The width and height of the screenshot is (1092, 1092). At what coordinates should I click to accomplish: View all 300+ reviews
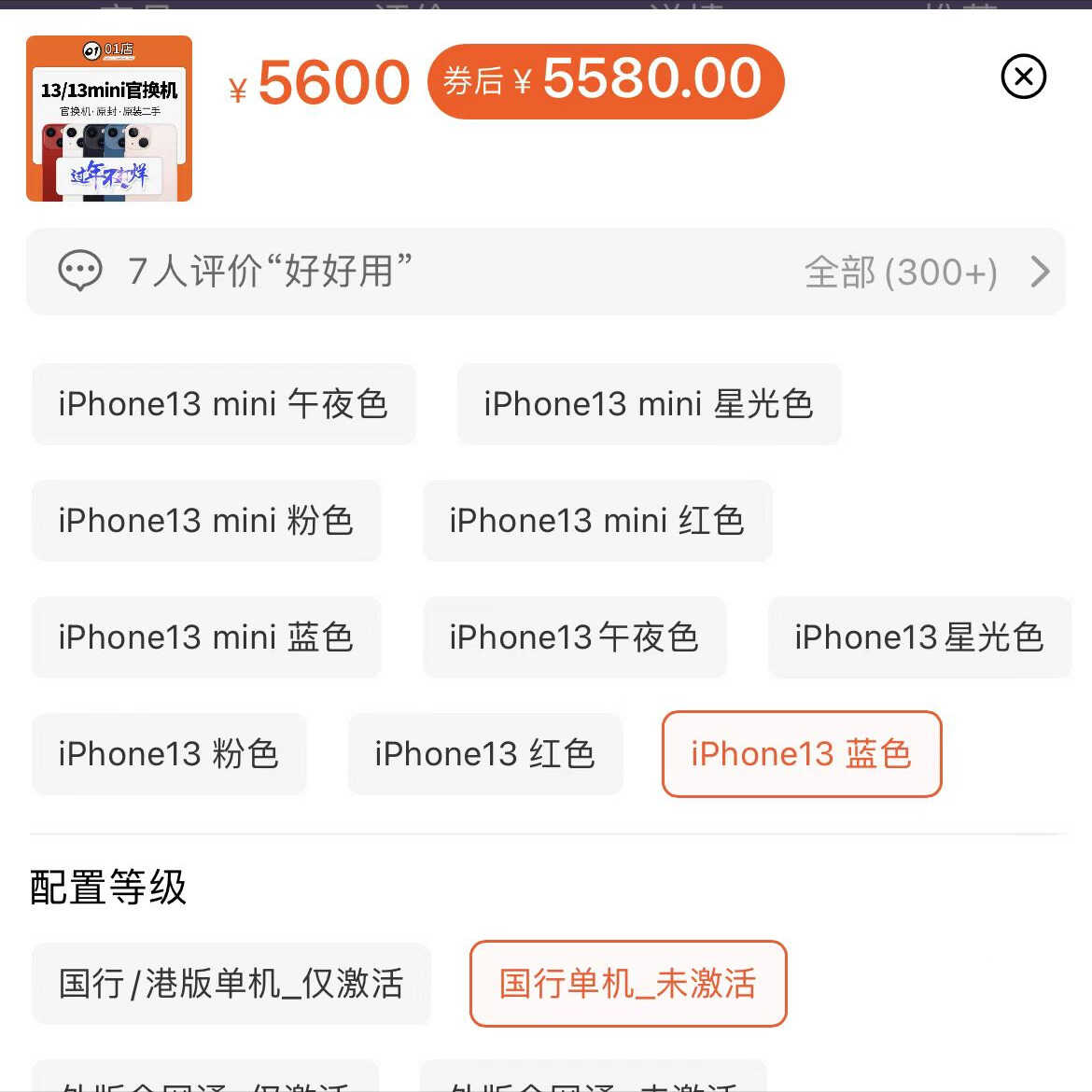pyautogui.click(x=926, y=273)
